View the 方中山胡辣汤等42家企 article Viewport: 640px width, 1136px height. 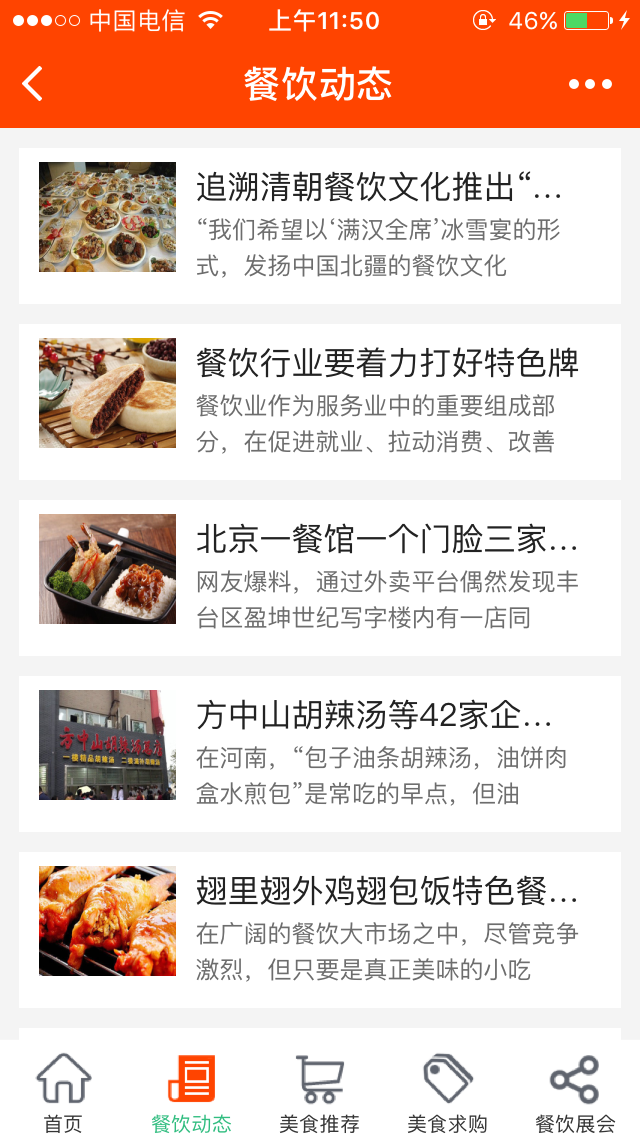[x=320, y=754]
